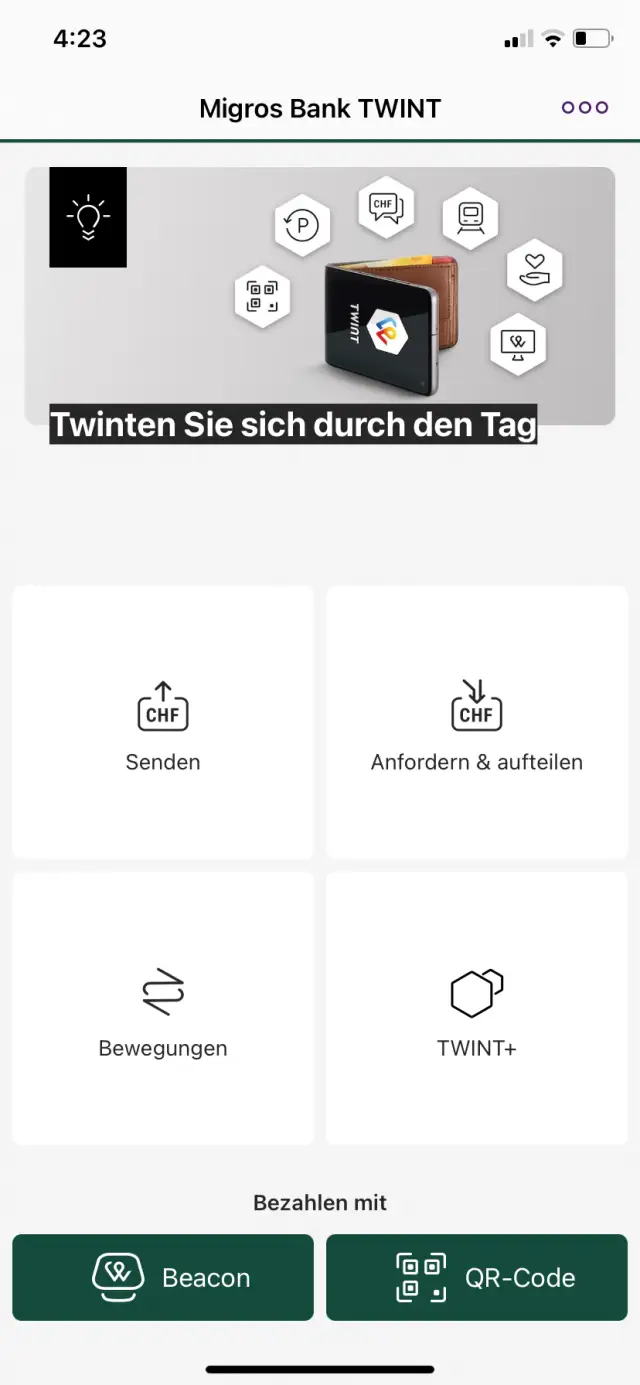Open the TWINT+ section
640x1385 pixels.
477,1008
